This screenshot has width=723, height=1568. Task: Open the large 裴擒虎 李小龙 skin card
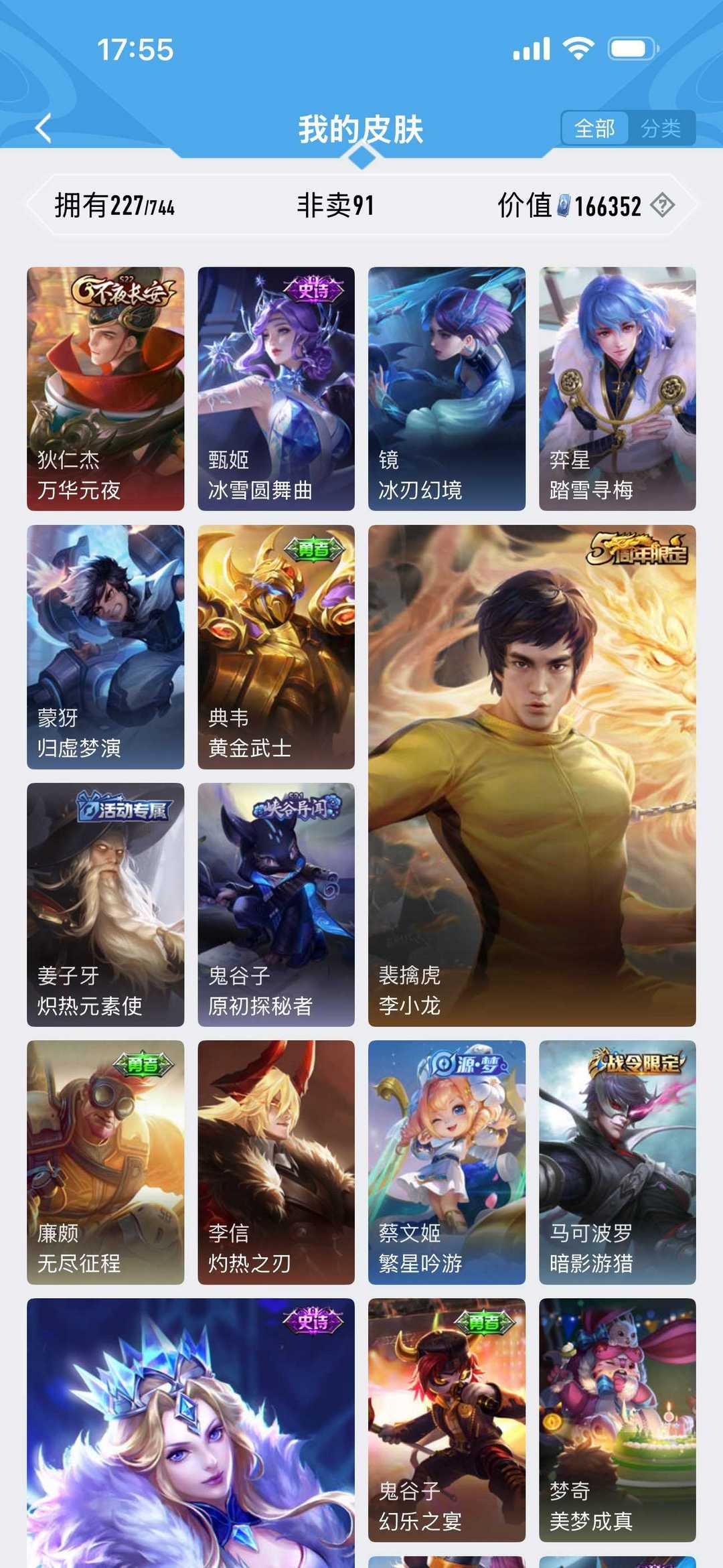click(532, 775)
